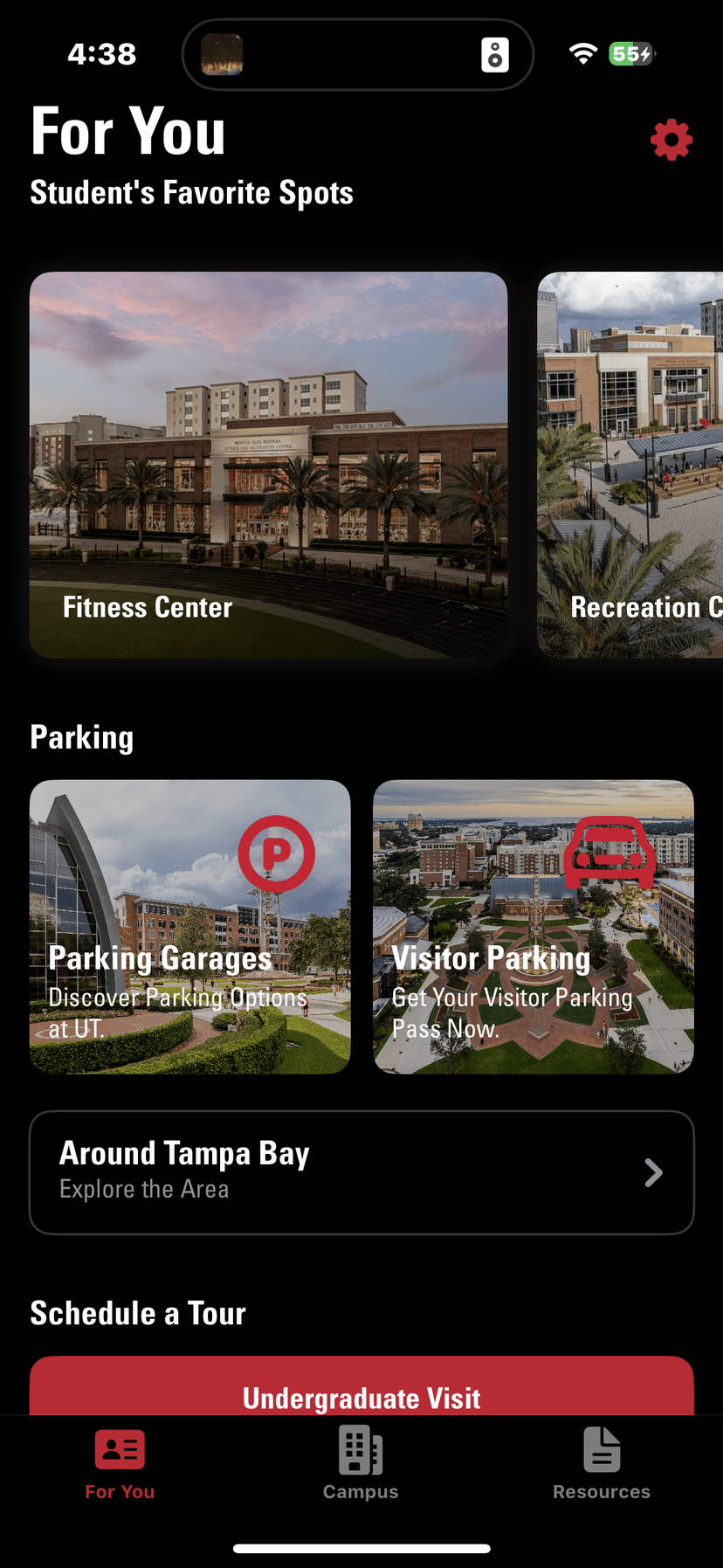Select the For You tab
This screenshot has width=723, height=1568.
coord(120,1463)
